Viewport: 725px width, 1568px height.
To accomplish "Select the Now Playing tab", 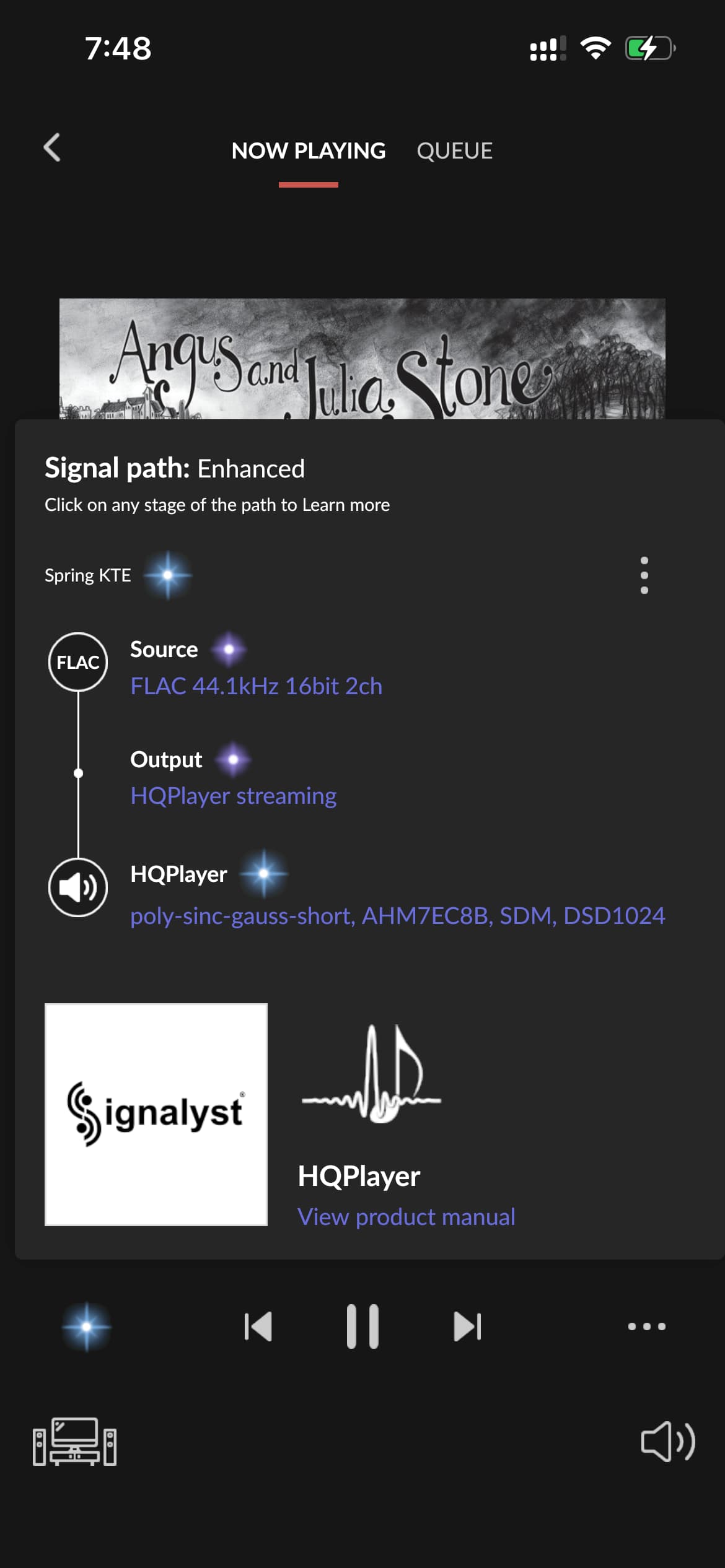I will coord(309,151).
